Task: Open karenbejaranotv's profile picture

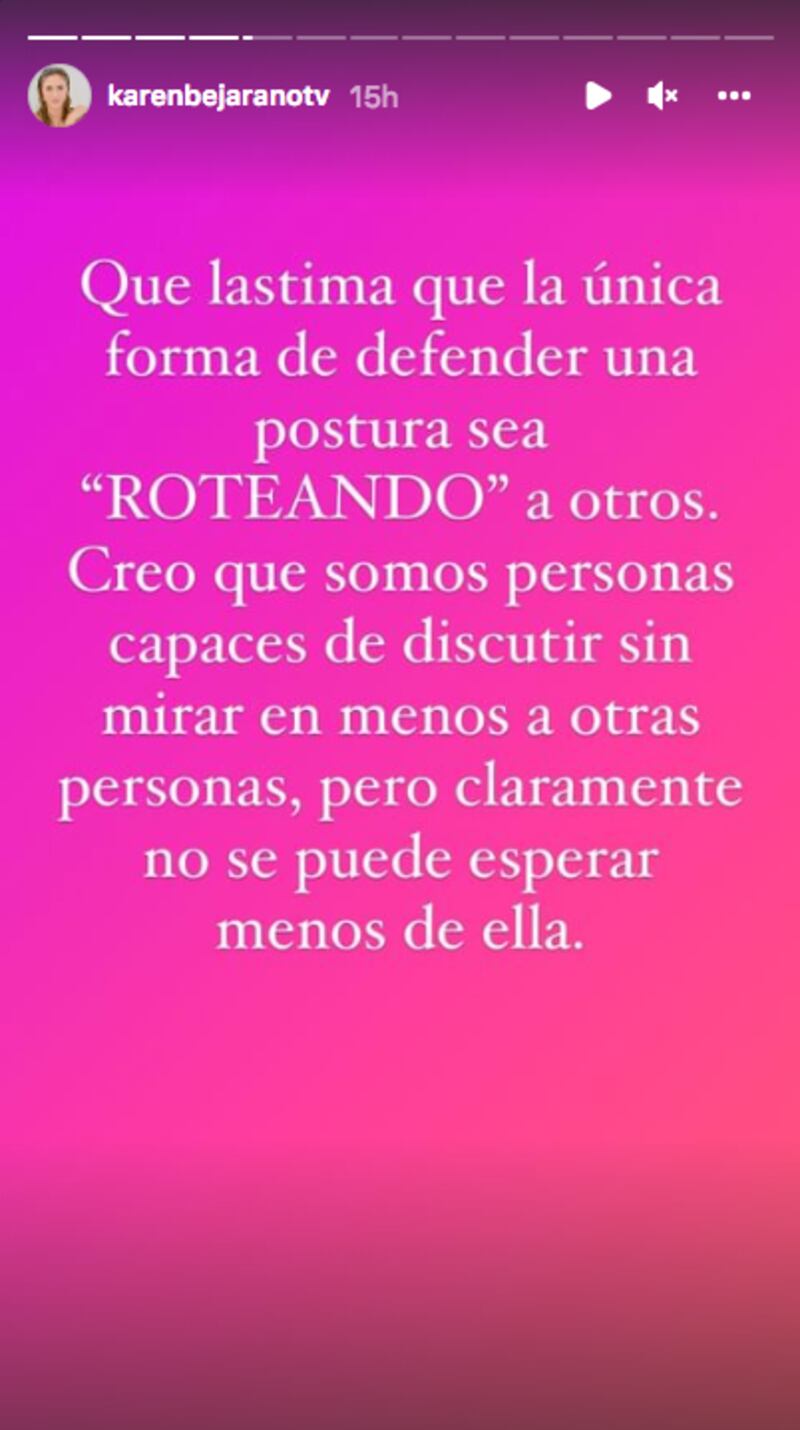Action: pos(59,96)
